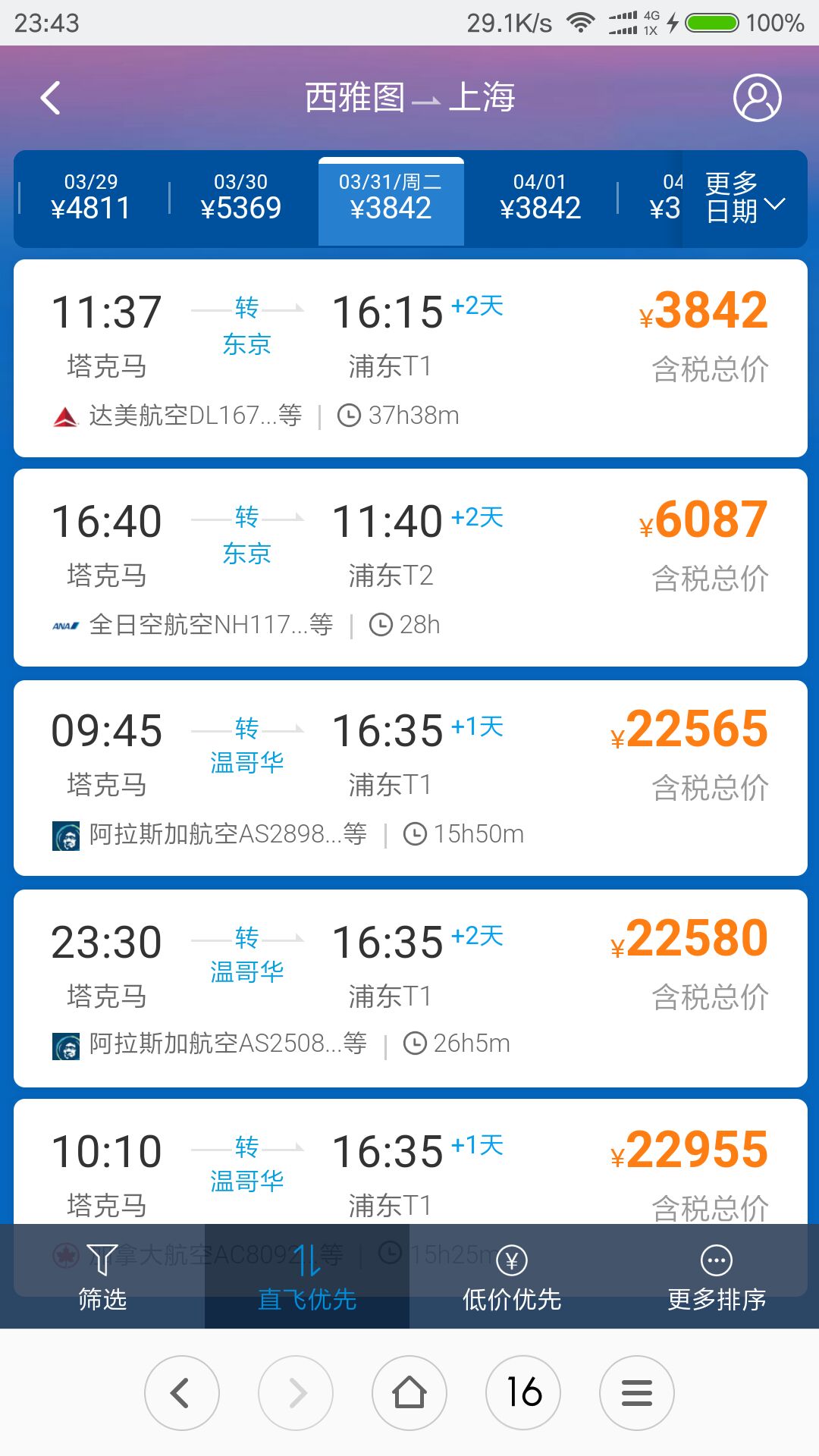Open the user profile icon
This screenshot has height=1456, width=819.
coord(757,98)
